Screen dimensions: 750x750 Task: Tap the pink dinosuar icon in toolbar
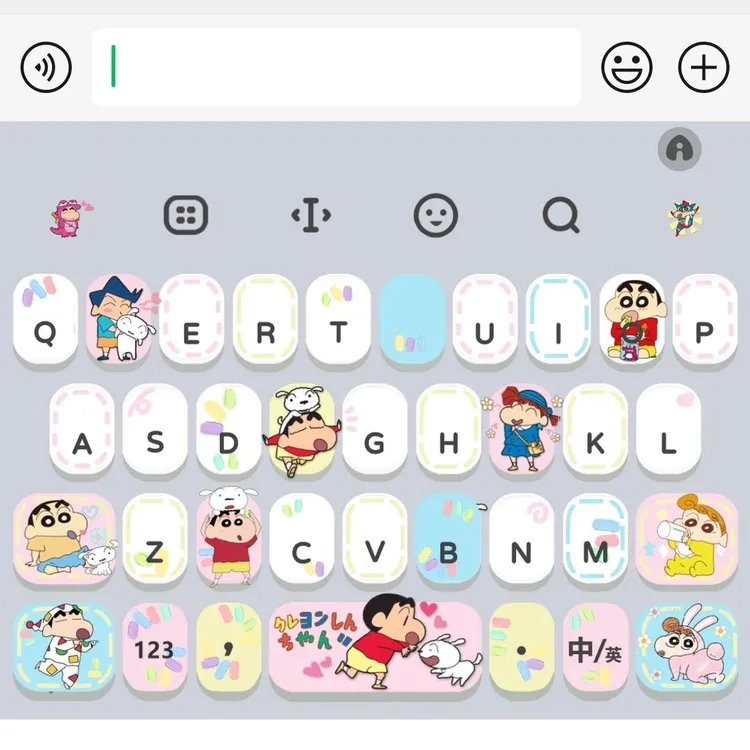[71, 218]
